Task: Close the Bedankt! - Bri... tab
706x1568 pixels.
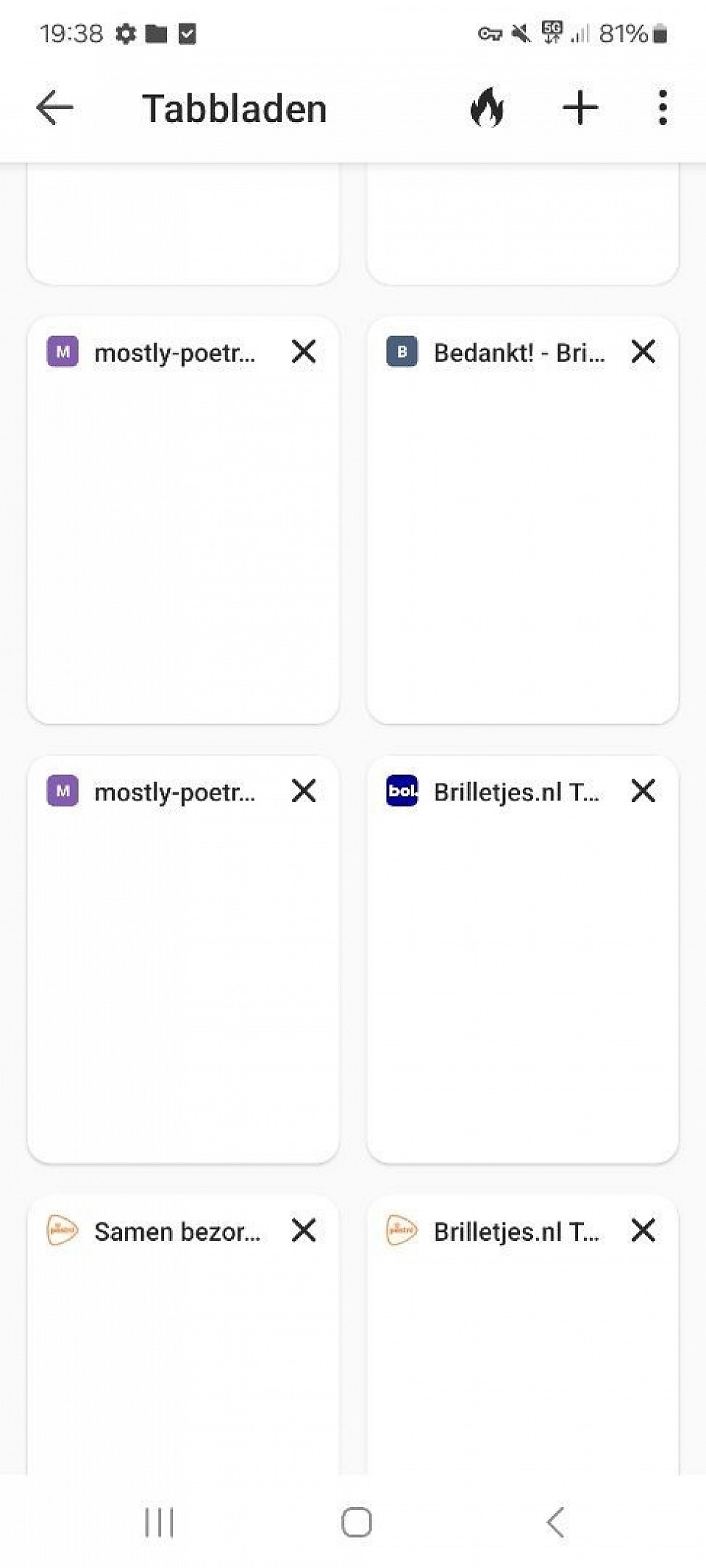Action: (x=643, y=352)
